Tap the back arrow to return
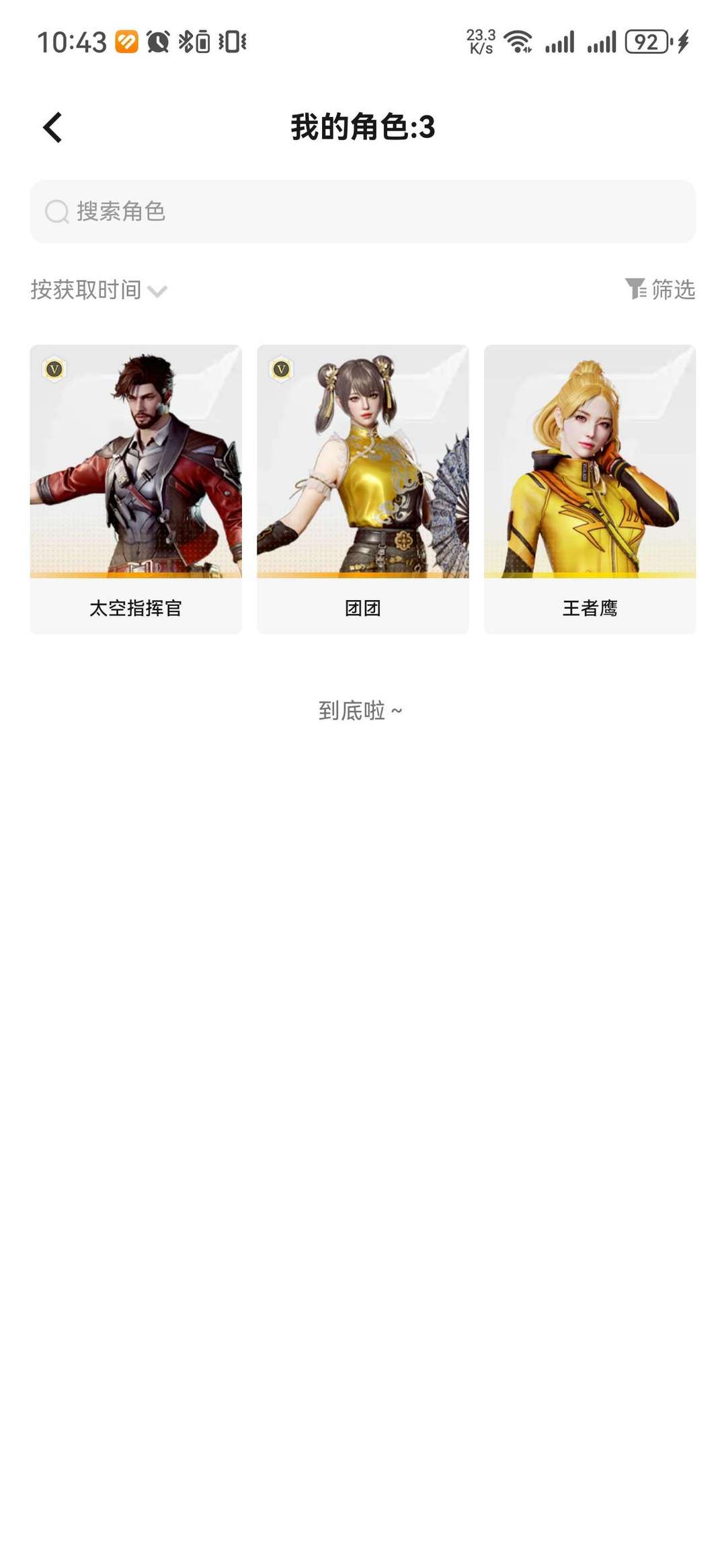726x1568 pixels. click(x=50, y=126)
